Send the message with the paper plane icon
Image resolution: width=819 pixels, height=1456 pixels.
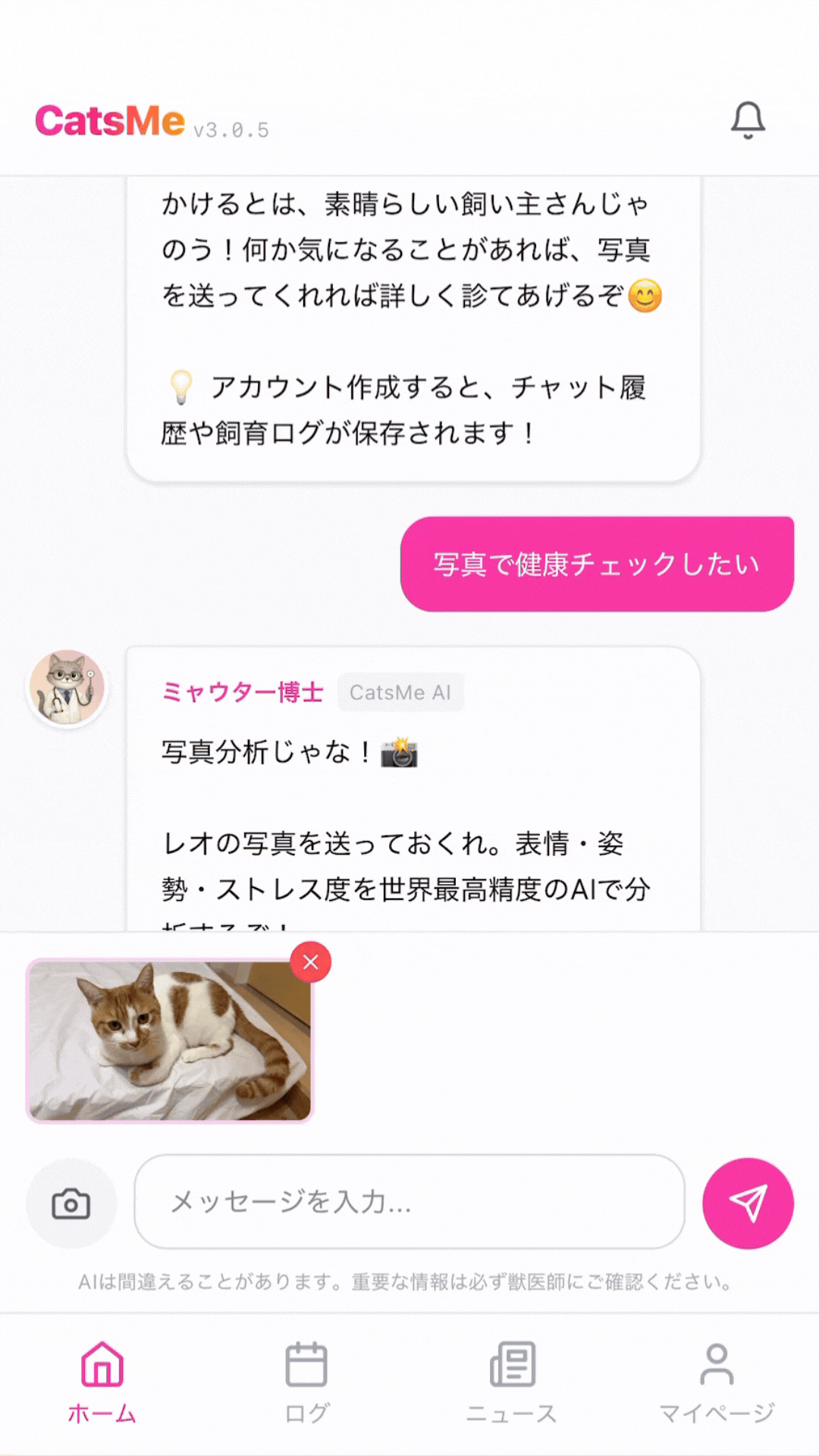click(747, 1204)
